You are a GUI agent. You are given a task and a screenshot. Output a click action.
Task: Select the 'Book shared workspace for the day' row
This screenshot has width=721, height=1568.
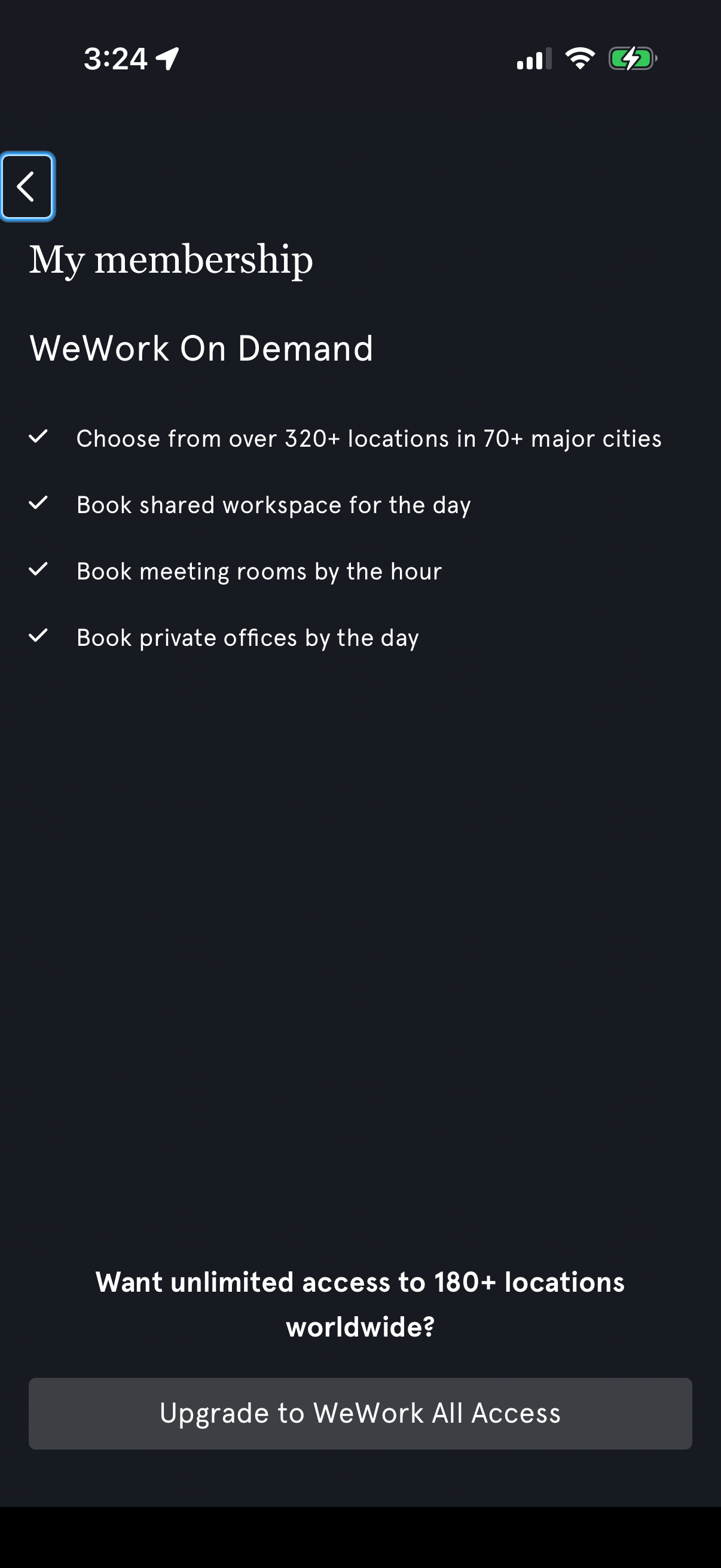pyautogui.click(x=274, y=505)
